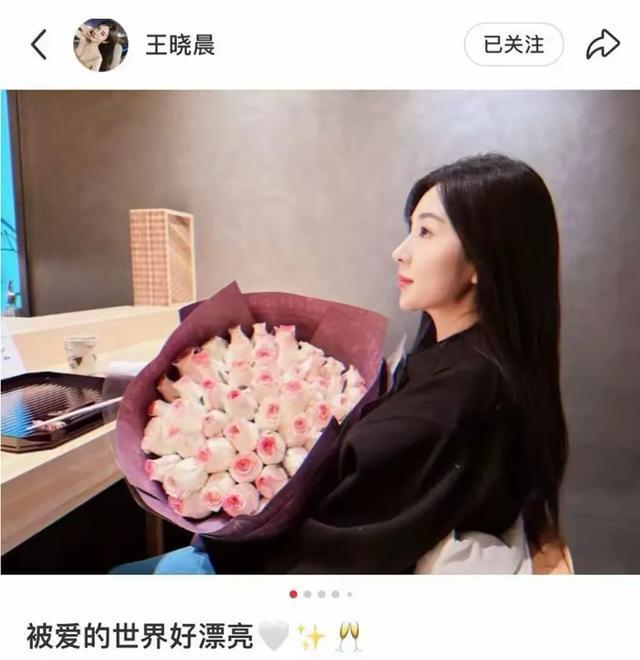The image size is (640, 660).
Task: Go back using the top-left arrow
Action: pos(39,45)
